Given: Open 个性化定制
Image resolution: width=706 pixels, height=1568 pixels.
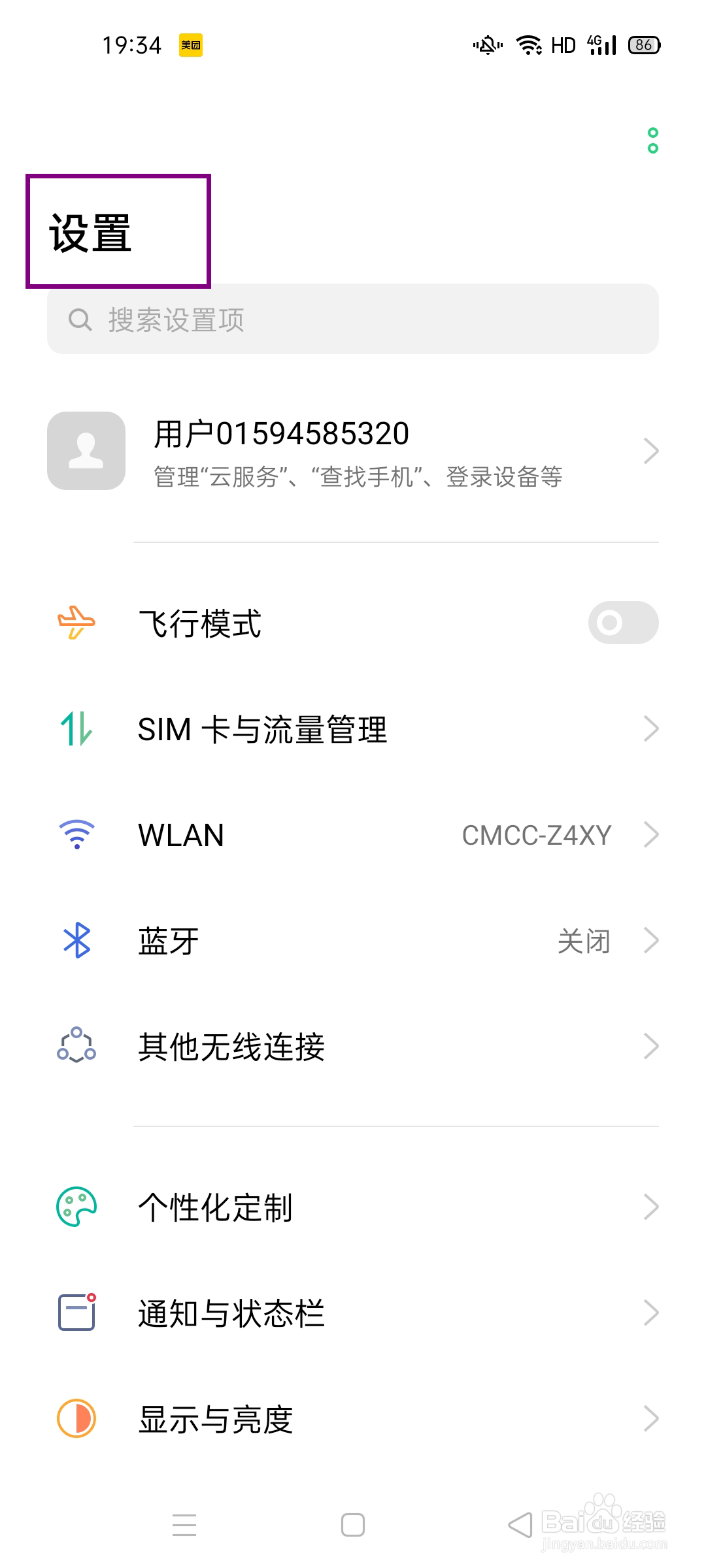Looking at the screenshot, I should point(353,1207).
